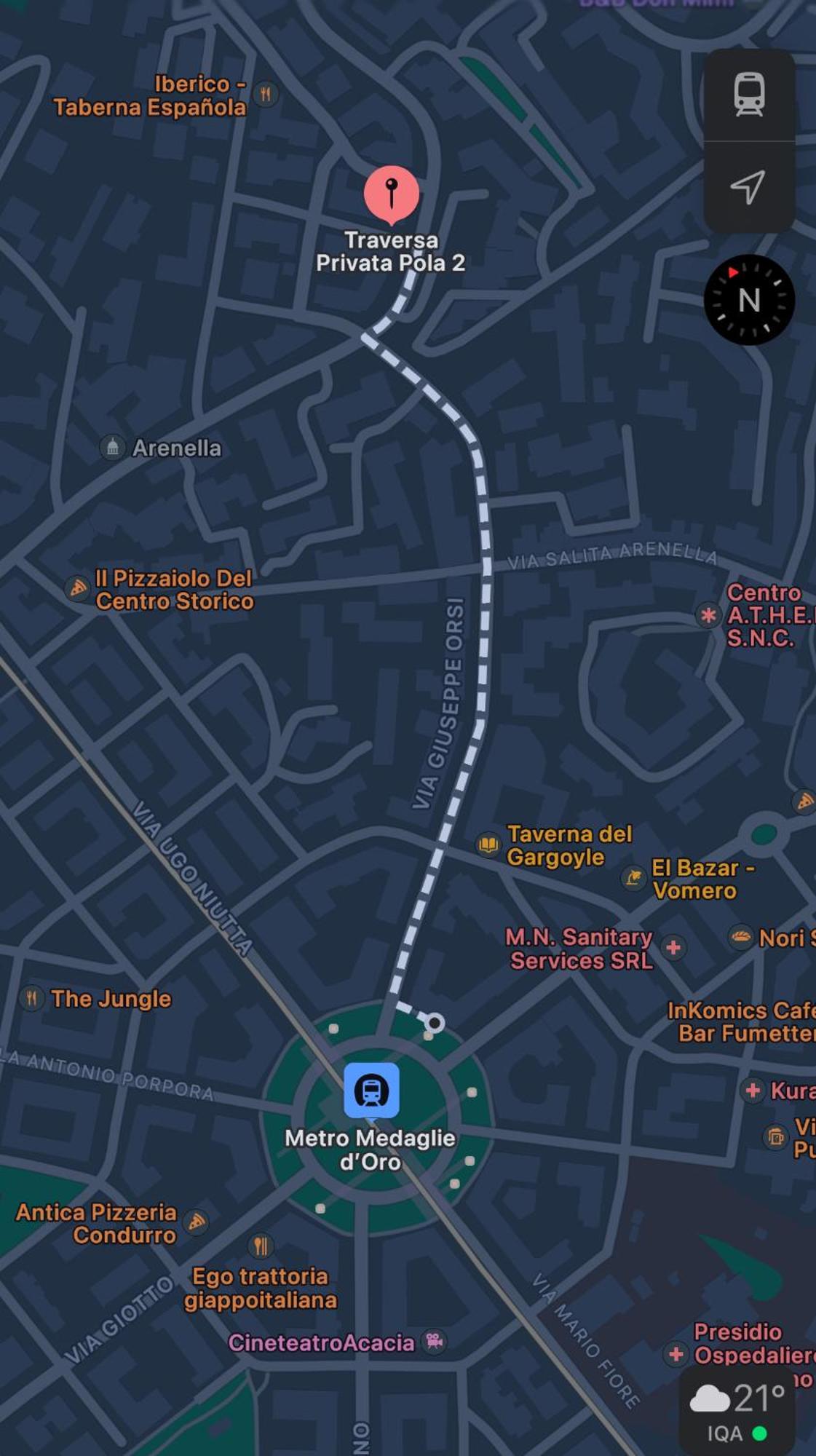816x1456 pixels.
Task: Tap the compass to face north
Action: (x=748, y=299)
